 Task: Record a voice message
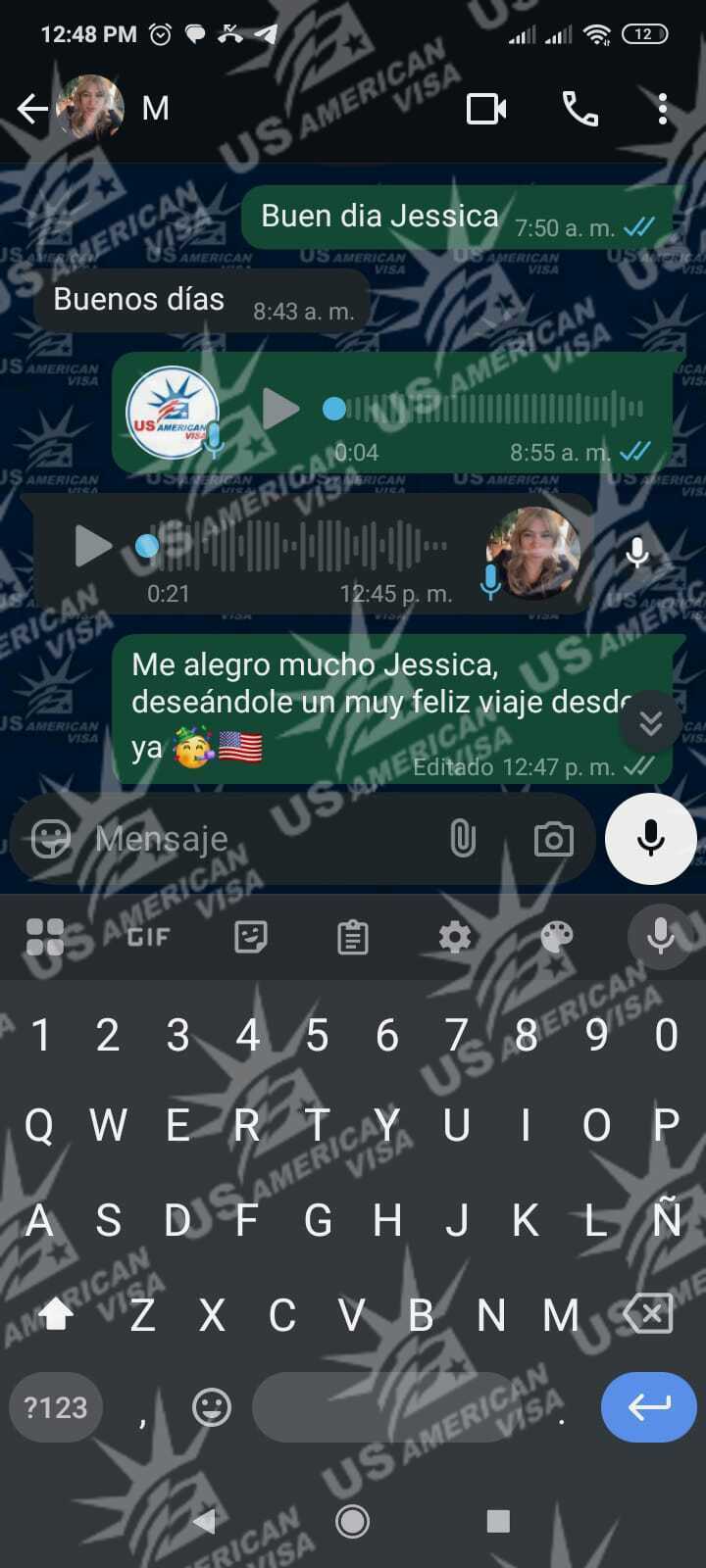pyautogui.click(x=650, y=839)
